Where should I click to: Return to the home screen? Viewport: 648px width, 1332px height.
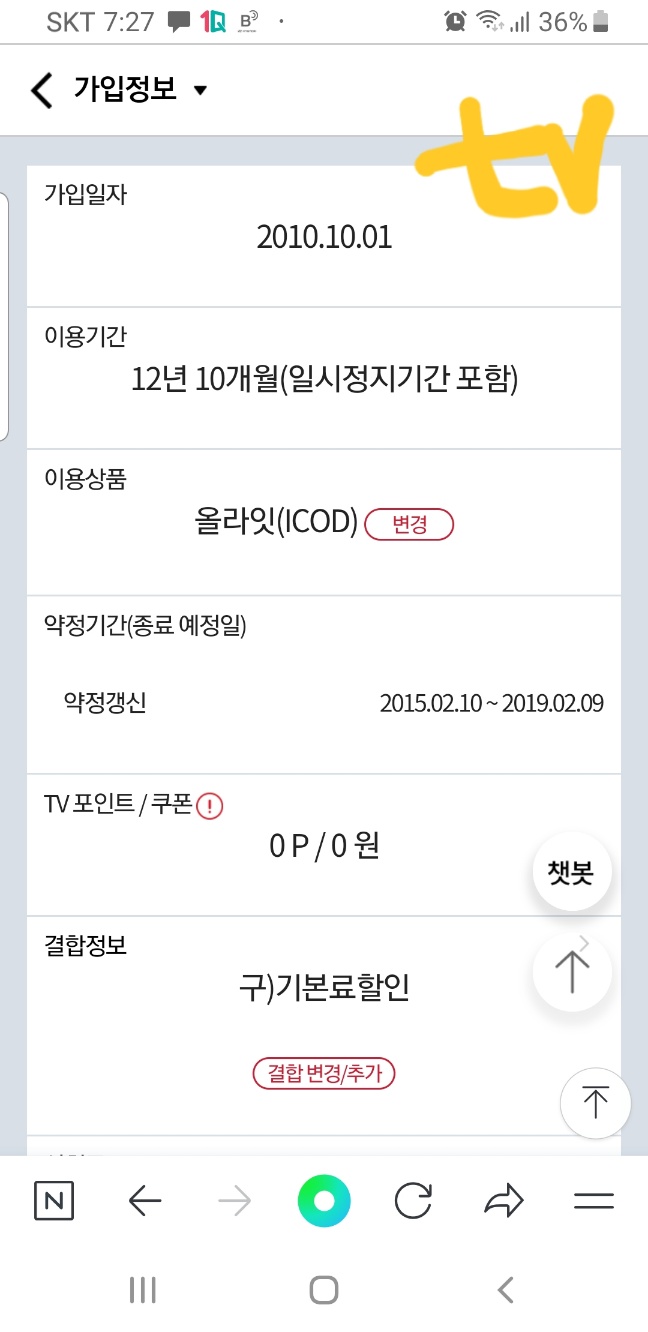[324, 1290]
